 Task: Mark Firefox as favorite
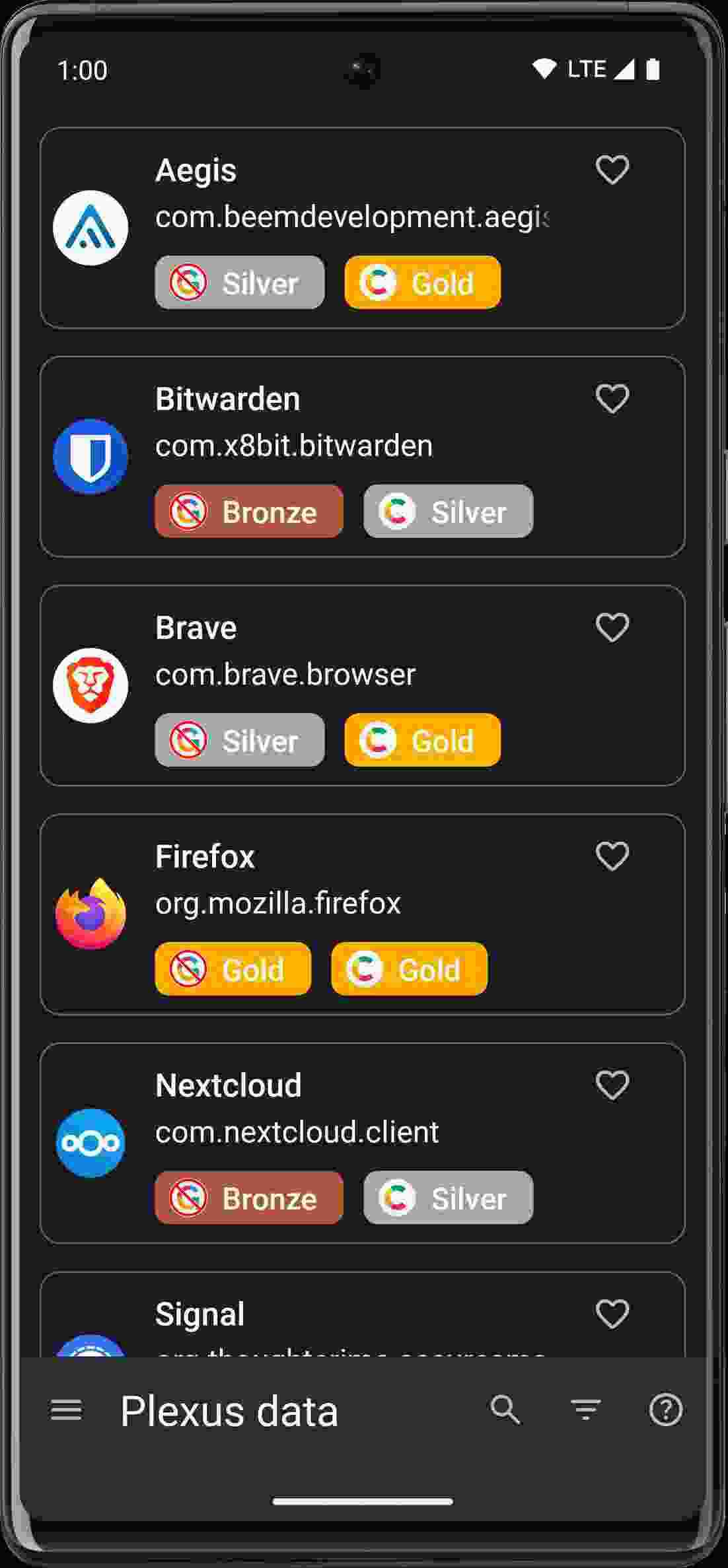click(x=612, y=856)
